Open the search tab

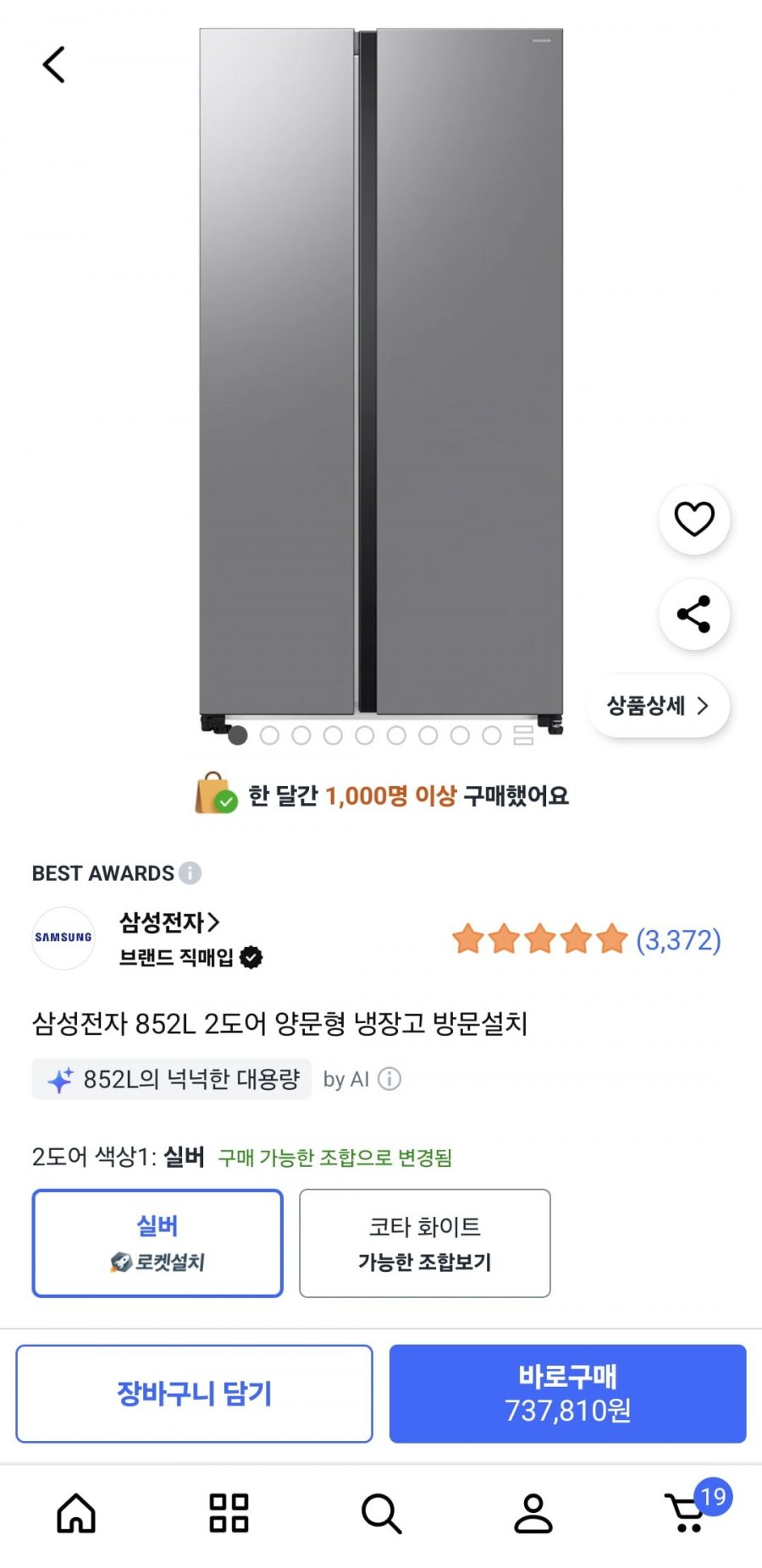click(x=381, y=1512)
